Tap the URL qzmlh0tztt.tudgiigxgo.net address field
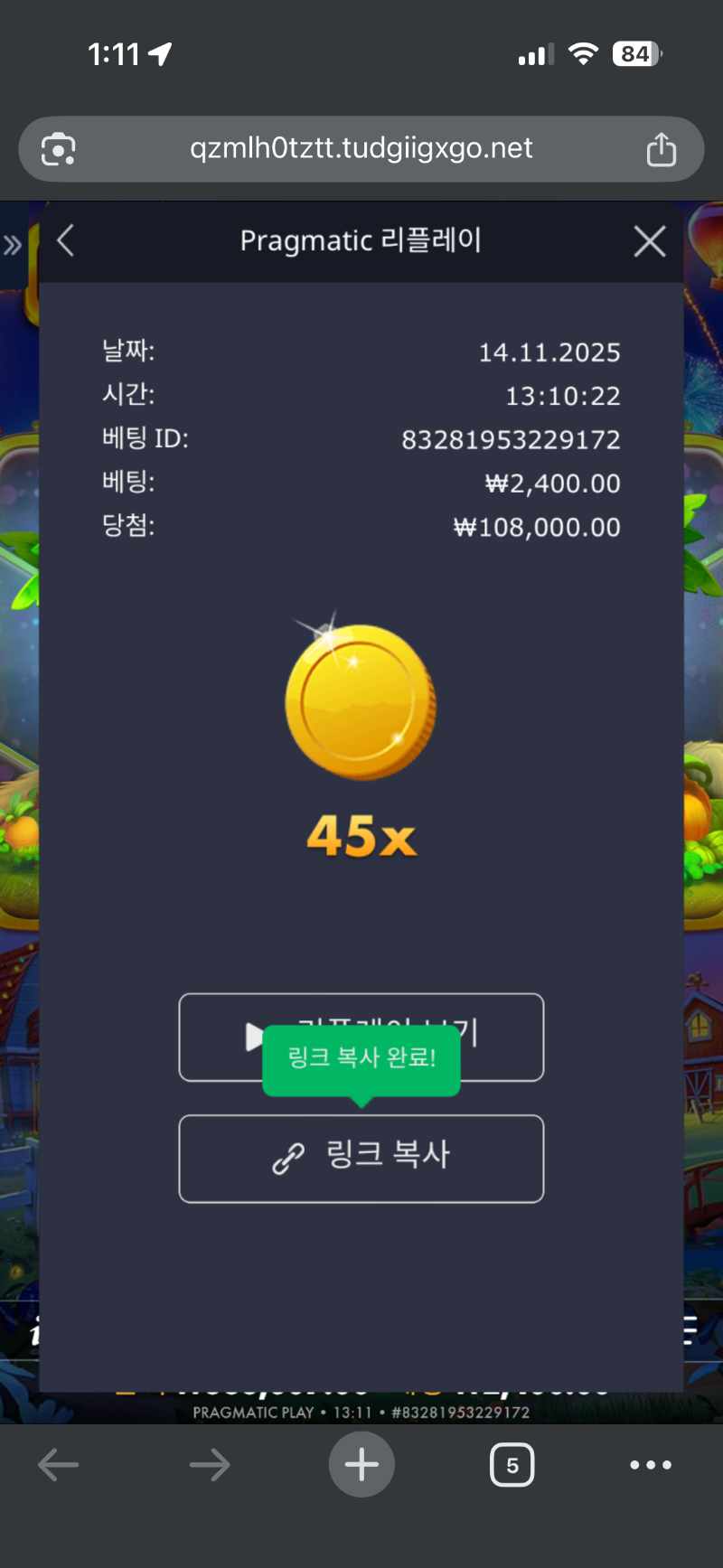The width and height of the screenshot is (723, 1568). [x=361, y=149]
